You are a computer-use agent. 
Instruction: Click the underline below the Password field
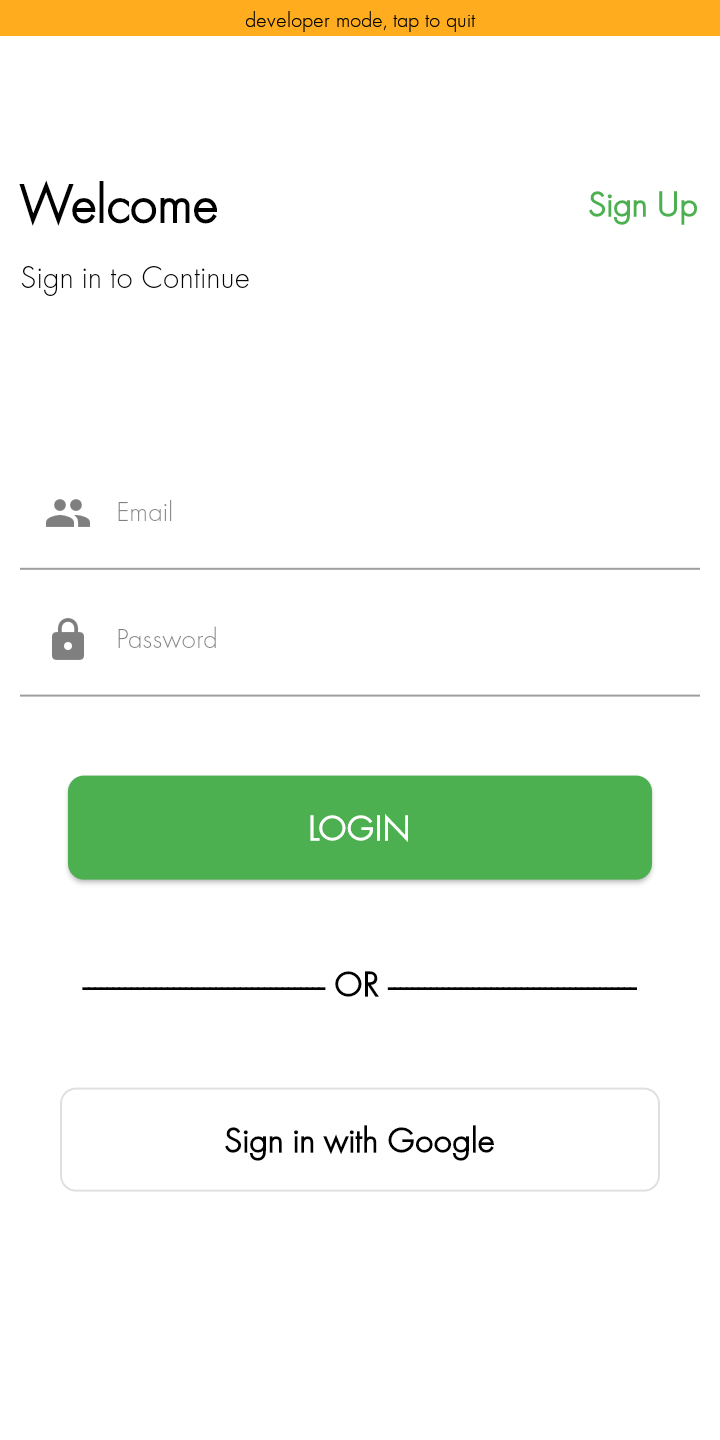(x=360, y=694)
